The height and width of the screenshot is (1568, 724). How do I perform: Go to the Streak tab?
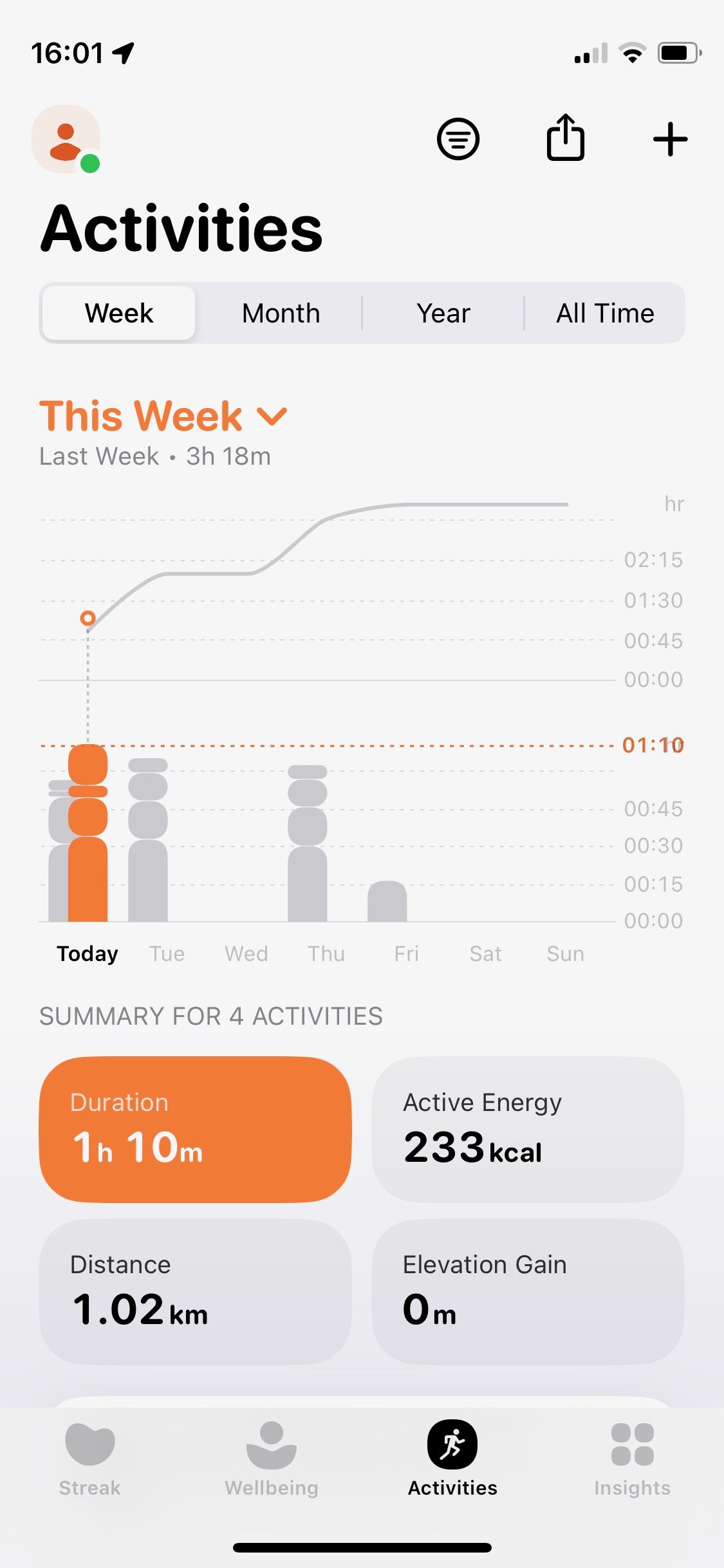click(90, 1459)
